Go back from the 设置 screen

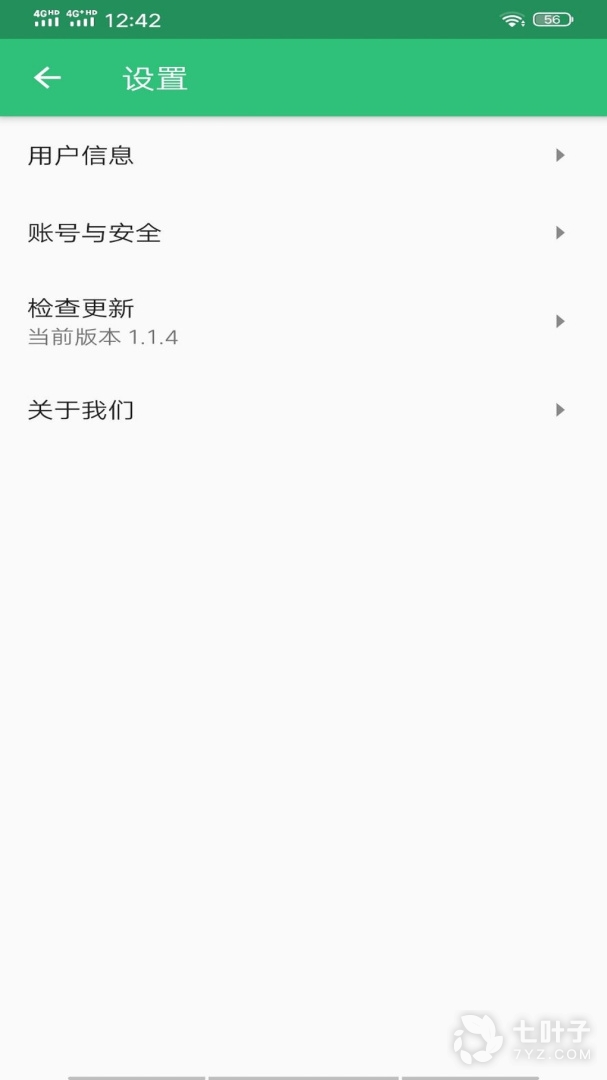[47, 78]
